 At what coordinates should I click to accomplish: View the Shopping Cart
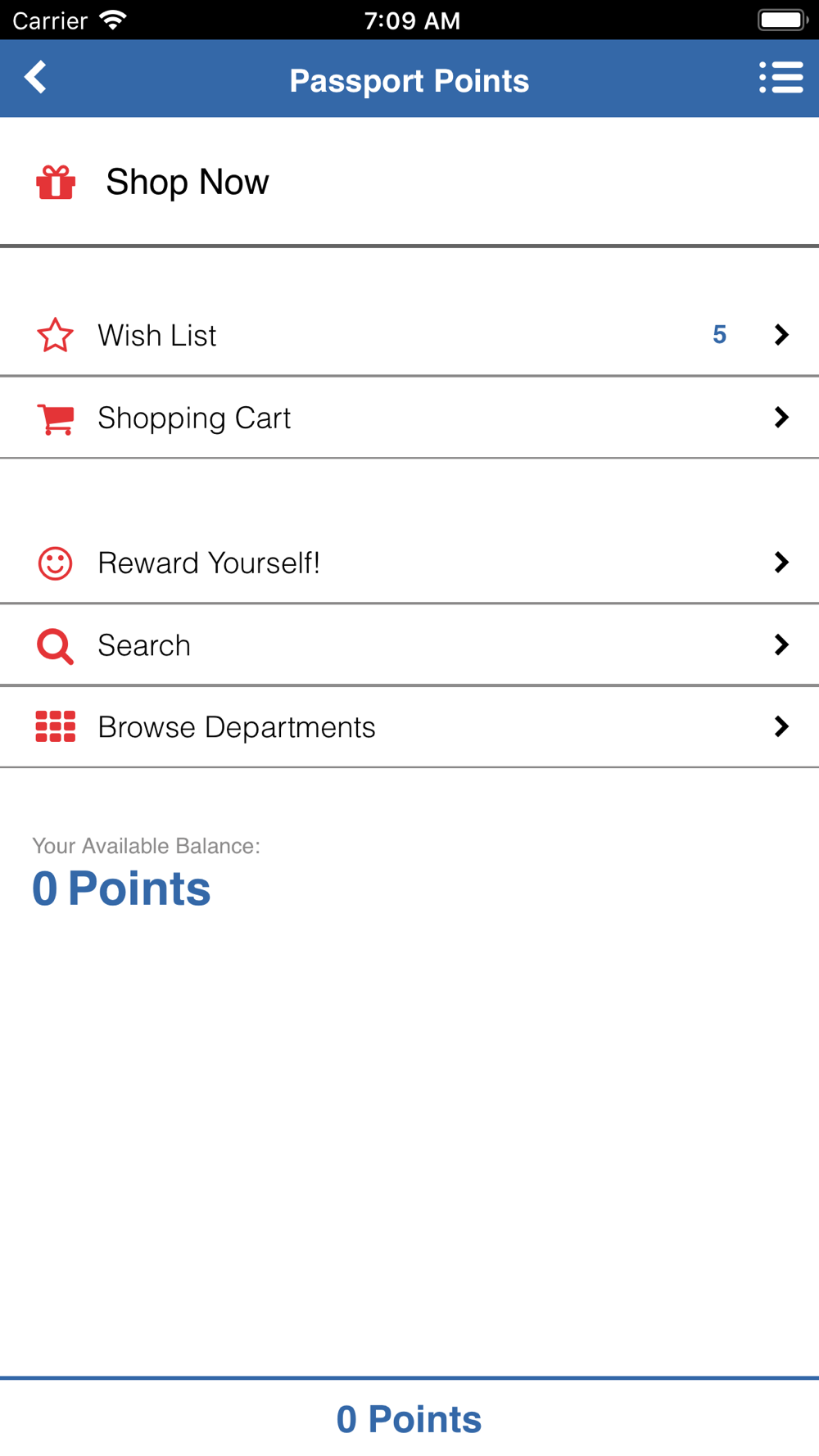tap(409, 418)
